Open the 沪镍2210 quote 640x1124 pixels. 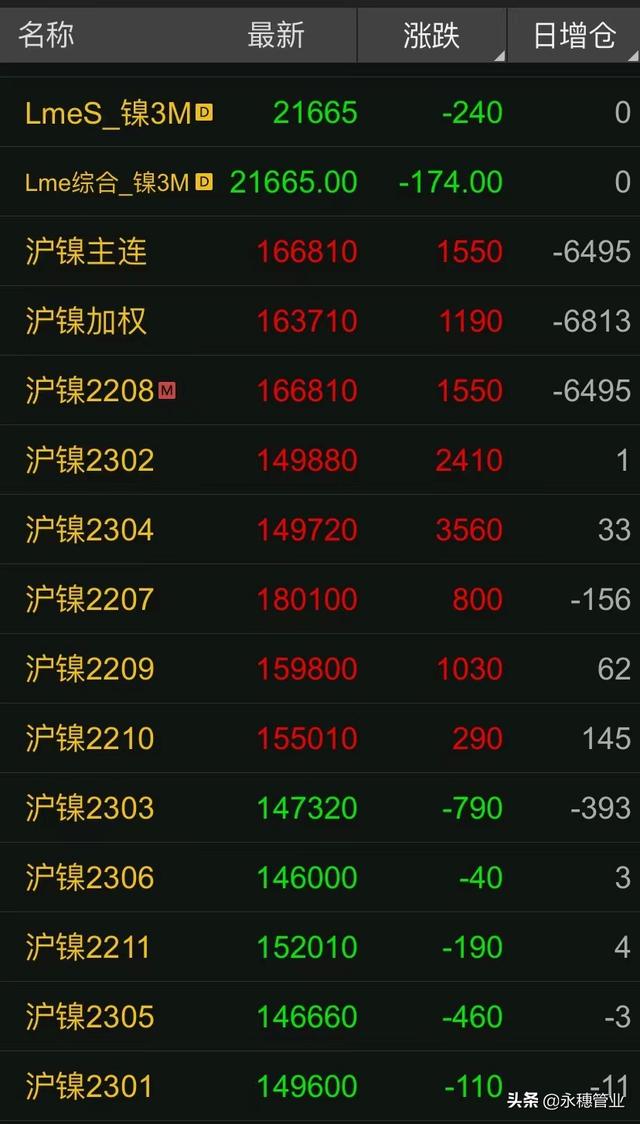(90, 738)
